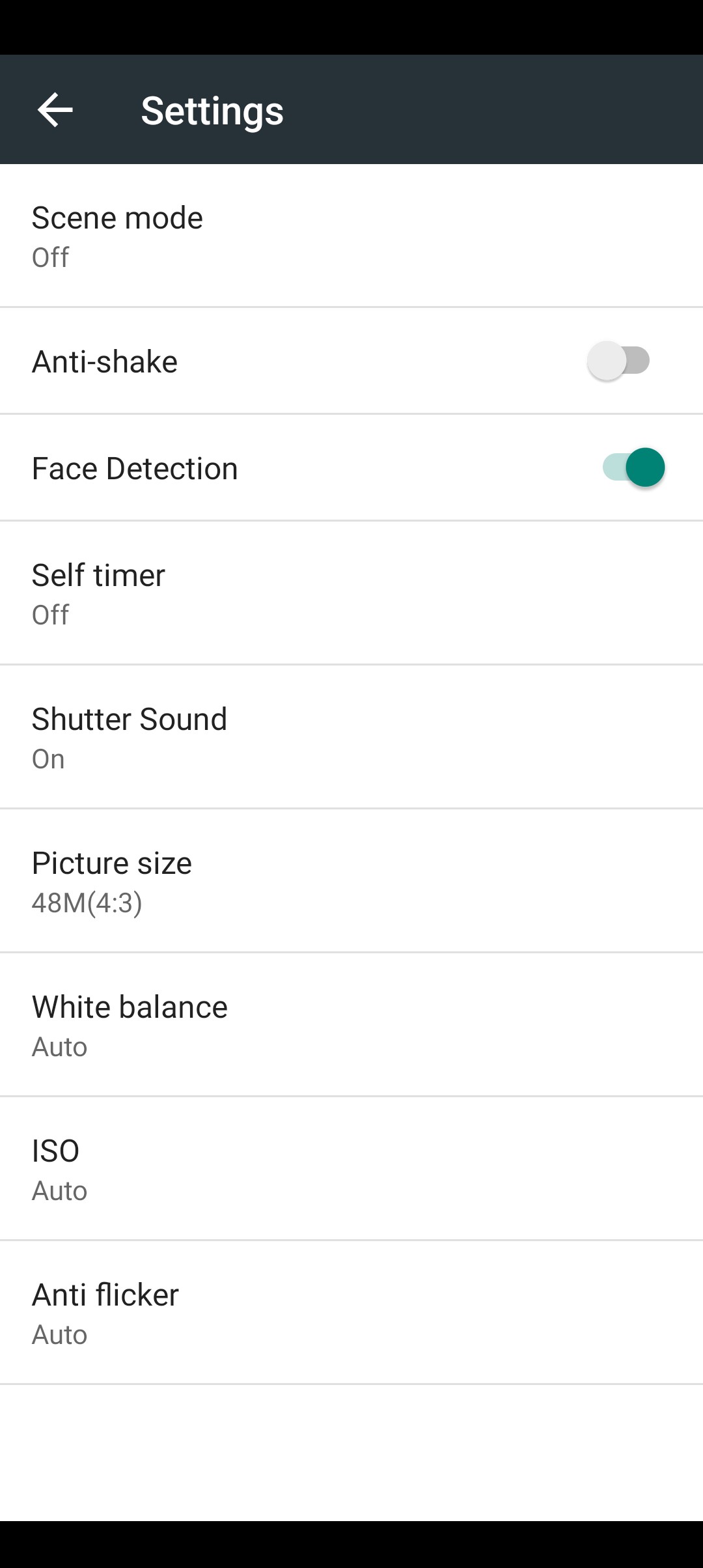Screen dimensions: 703x1568
Task: Open Self timer options
Action: click(351, 593)
